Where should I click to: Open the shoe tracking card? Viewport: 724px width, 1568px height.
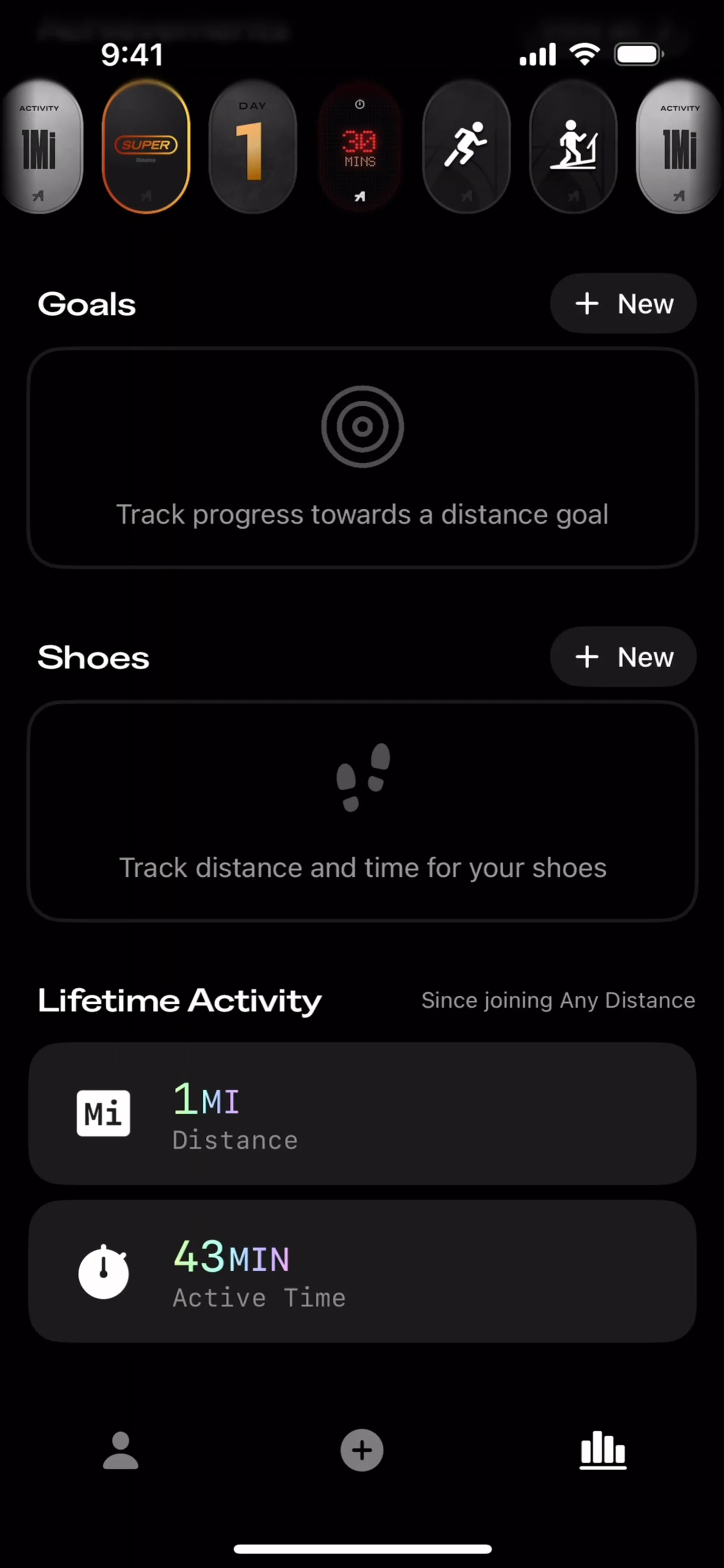362,811
